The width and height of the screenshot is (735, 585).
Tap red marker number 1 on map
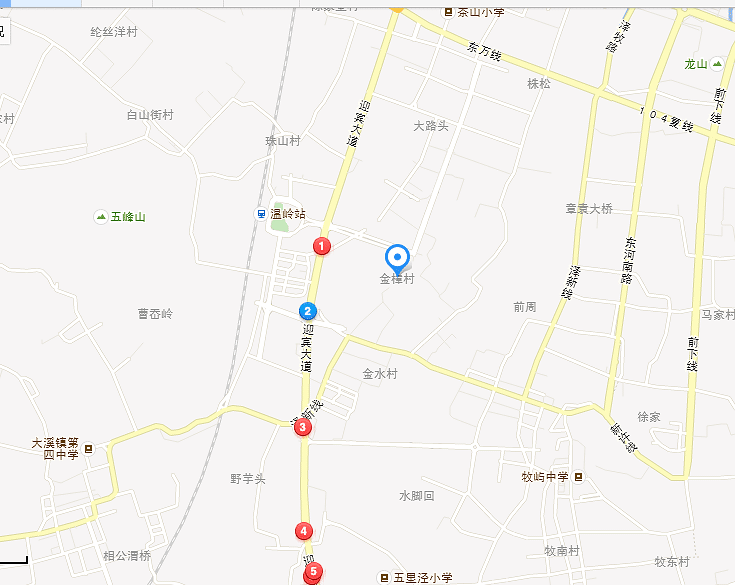pos(322,245)
